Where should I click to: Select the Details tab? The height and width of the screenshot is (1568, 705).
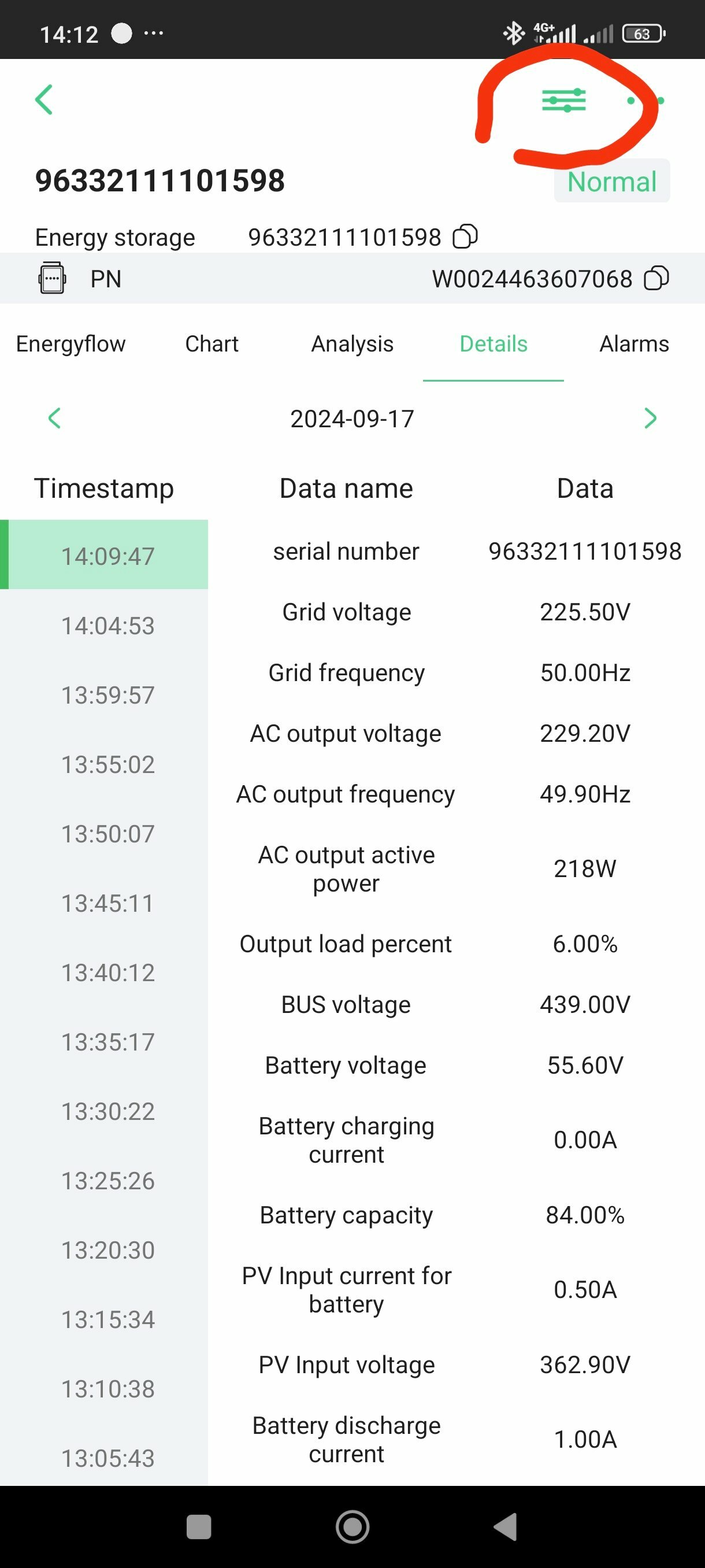tap(493, 344)
